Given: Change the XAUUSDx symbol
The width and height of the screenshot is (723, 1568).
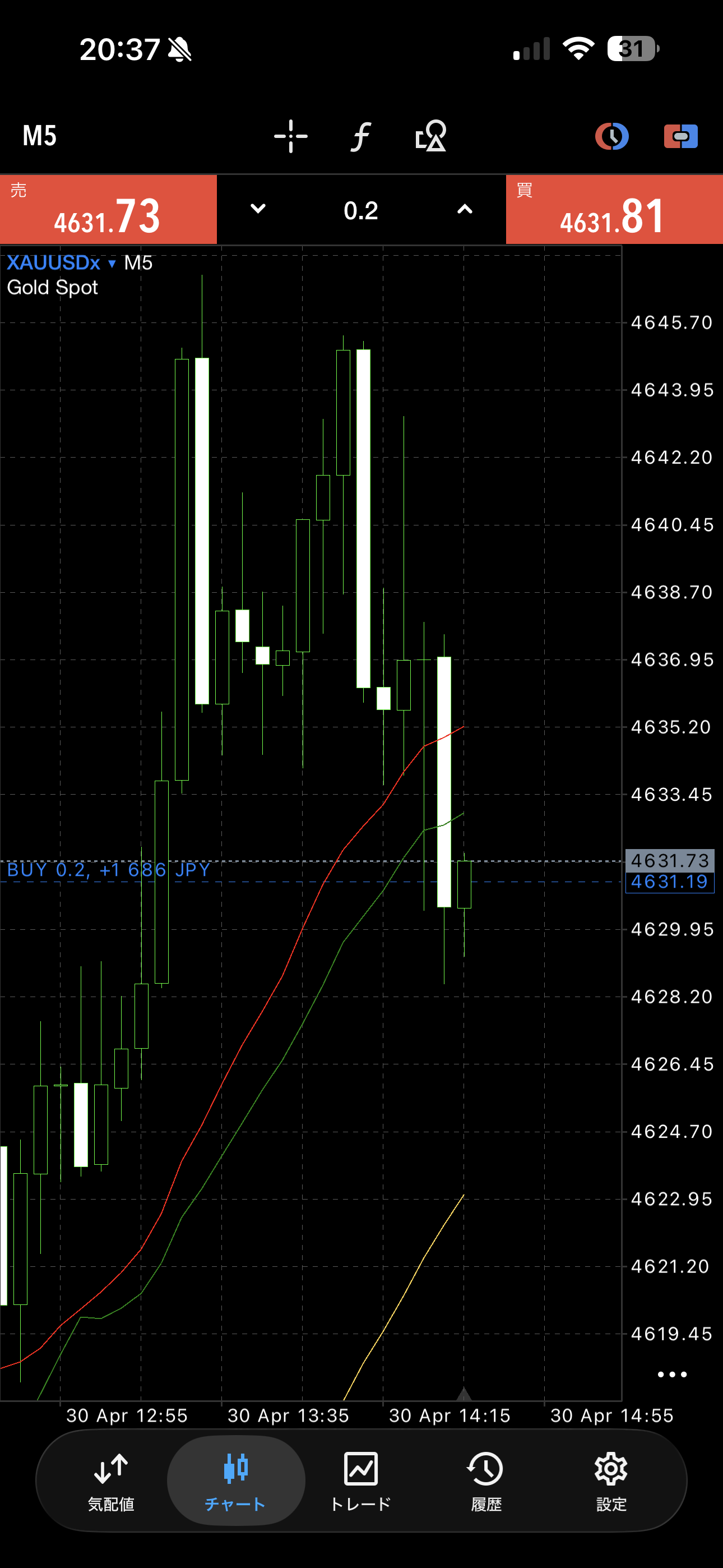Looking at the screenshot, I should (61, 263).
